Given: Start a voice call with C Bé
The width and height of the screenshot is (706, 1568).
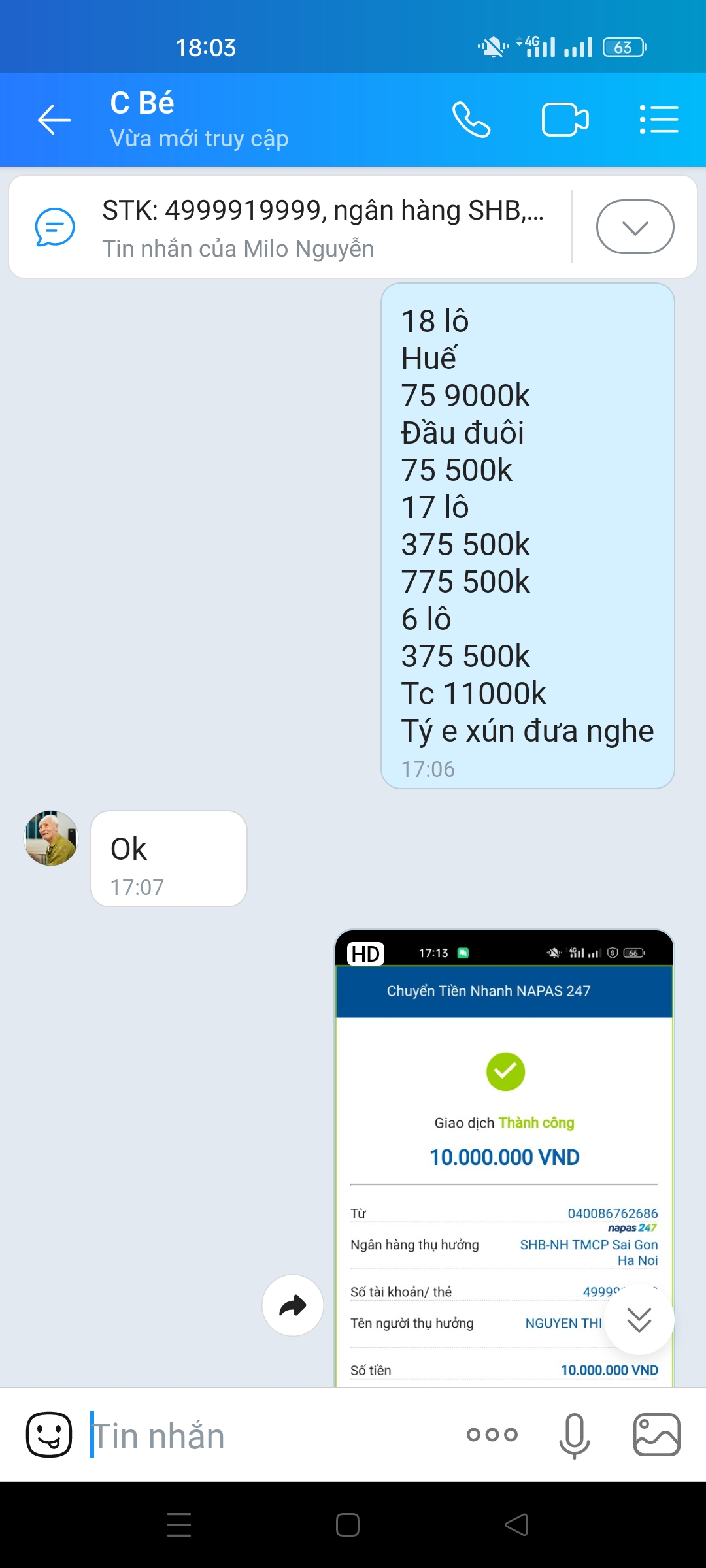Looking at the screenshot, I should 471,120.
